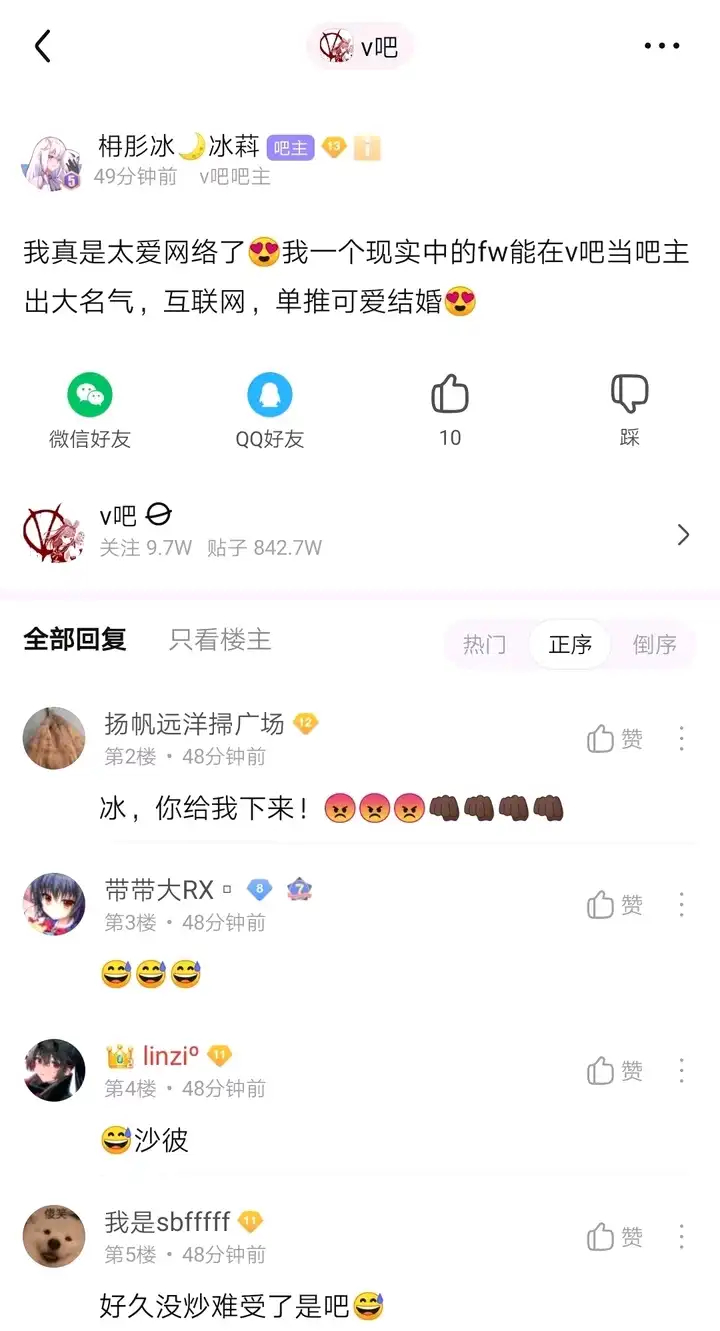Open more options on 我是sbfffff's reply
The width and height of the screenshot is (720, 1331).
click(x=681, y=1237)
